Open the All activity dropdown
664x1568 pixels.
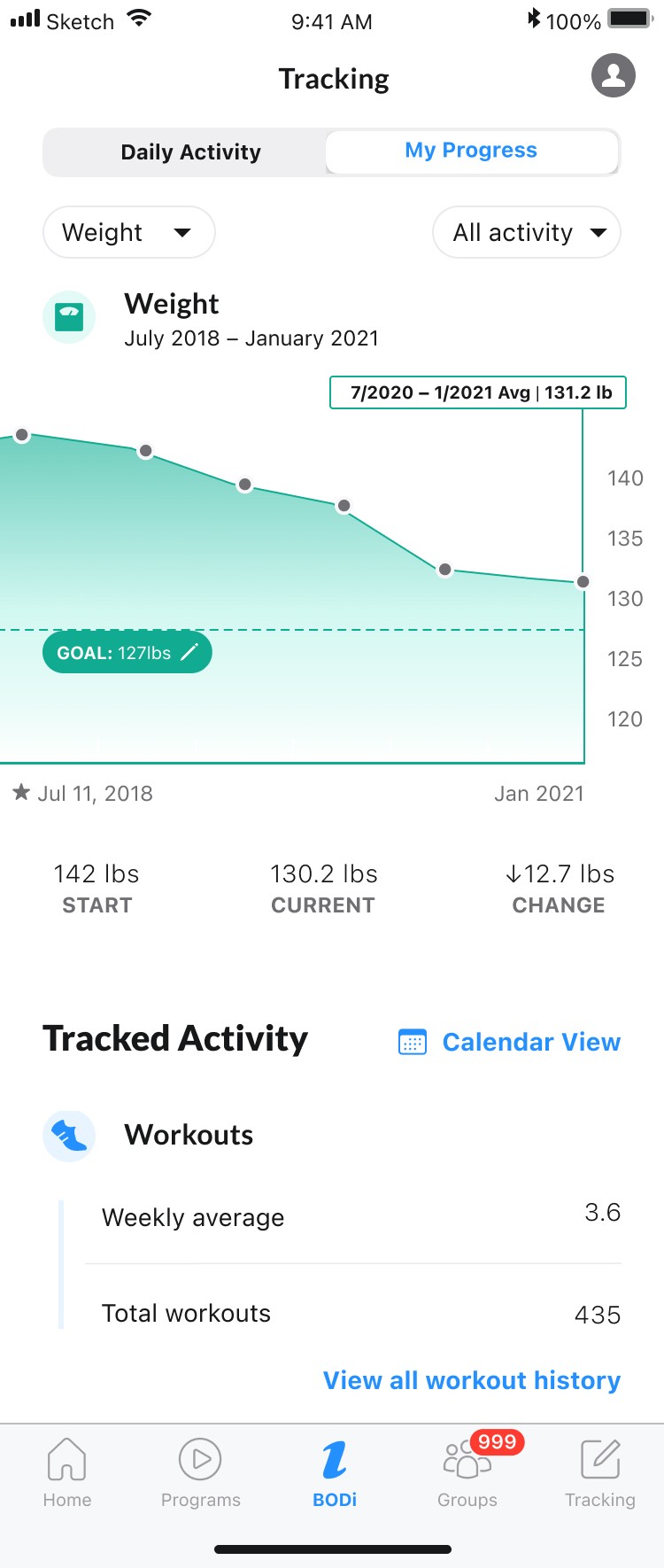point(527,232)
